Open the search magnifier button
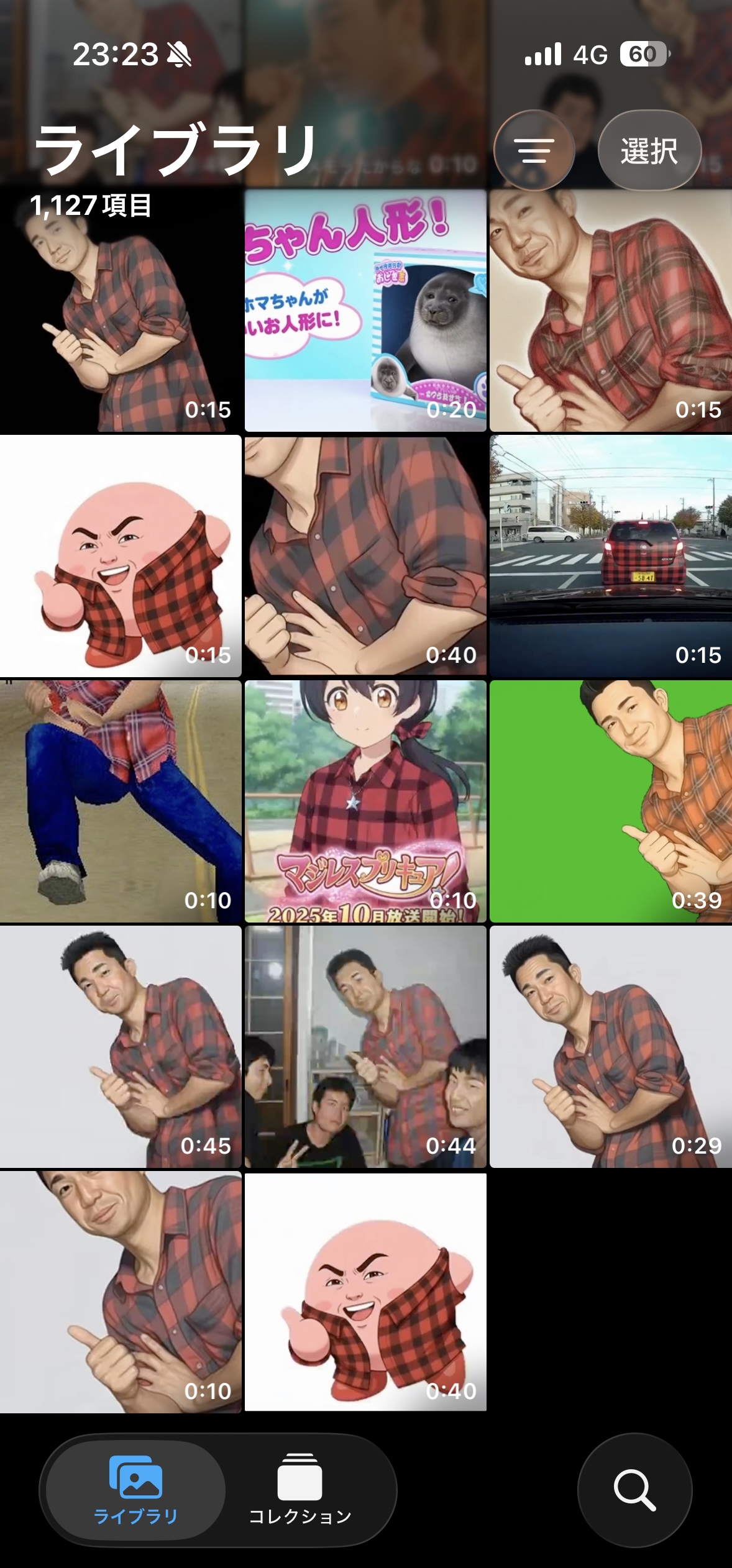 coord(634,1489)
